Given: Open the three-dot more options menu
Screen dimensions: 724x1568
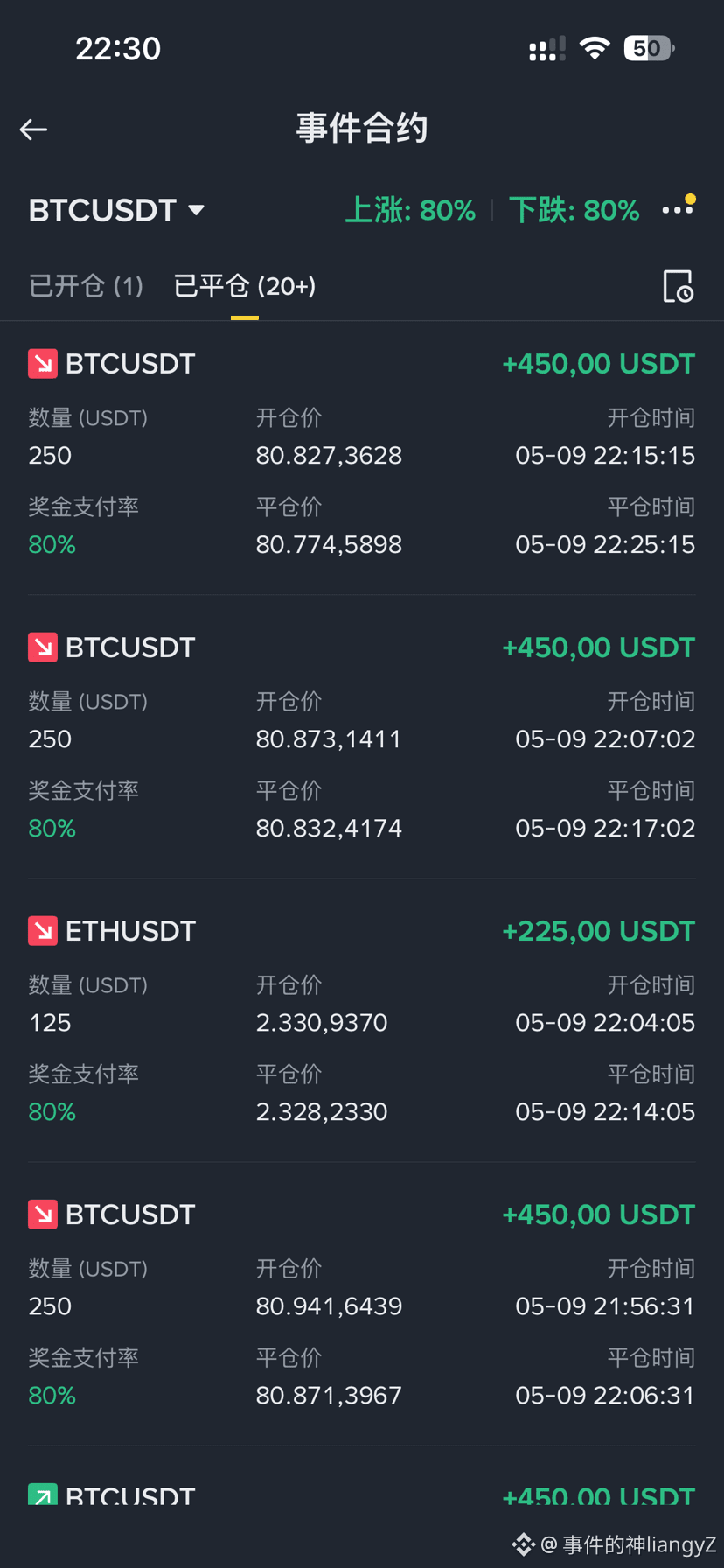Looking at the screenshot, I should coord(678,210).
